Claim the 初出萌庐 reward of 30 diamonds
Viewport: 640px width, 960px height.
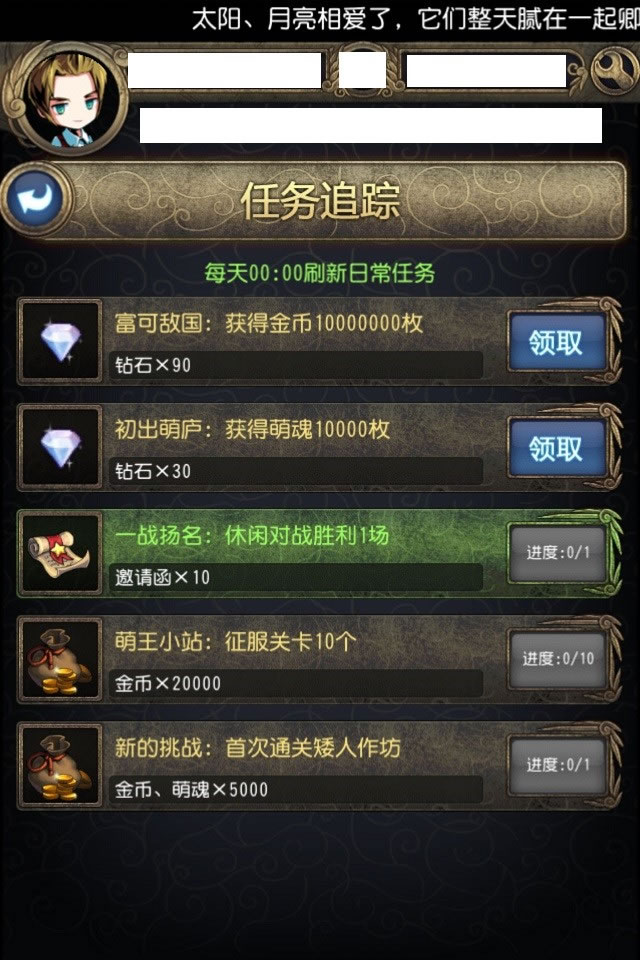[556, 449]
